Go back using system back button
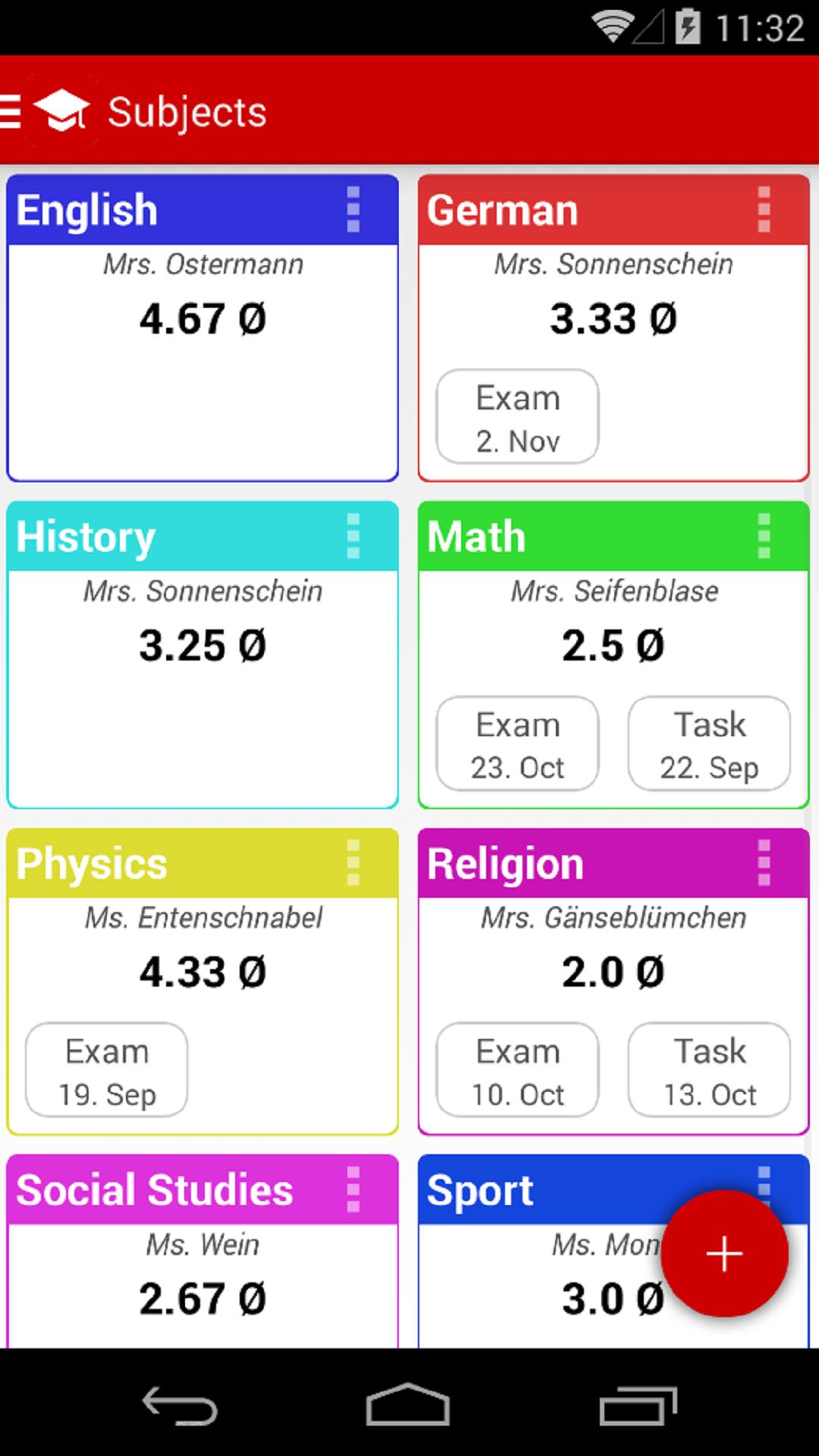This screenshot has width=819, height=1456. [180, 1407]
